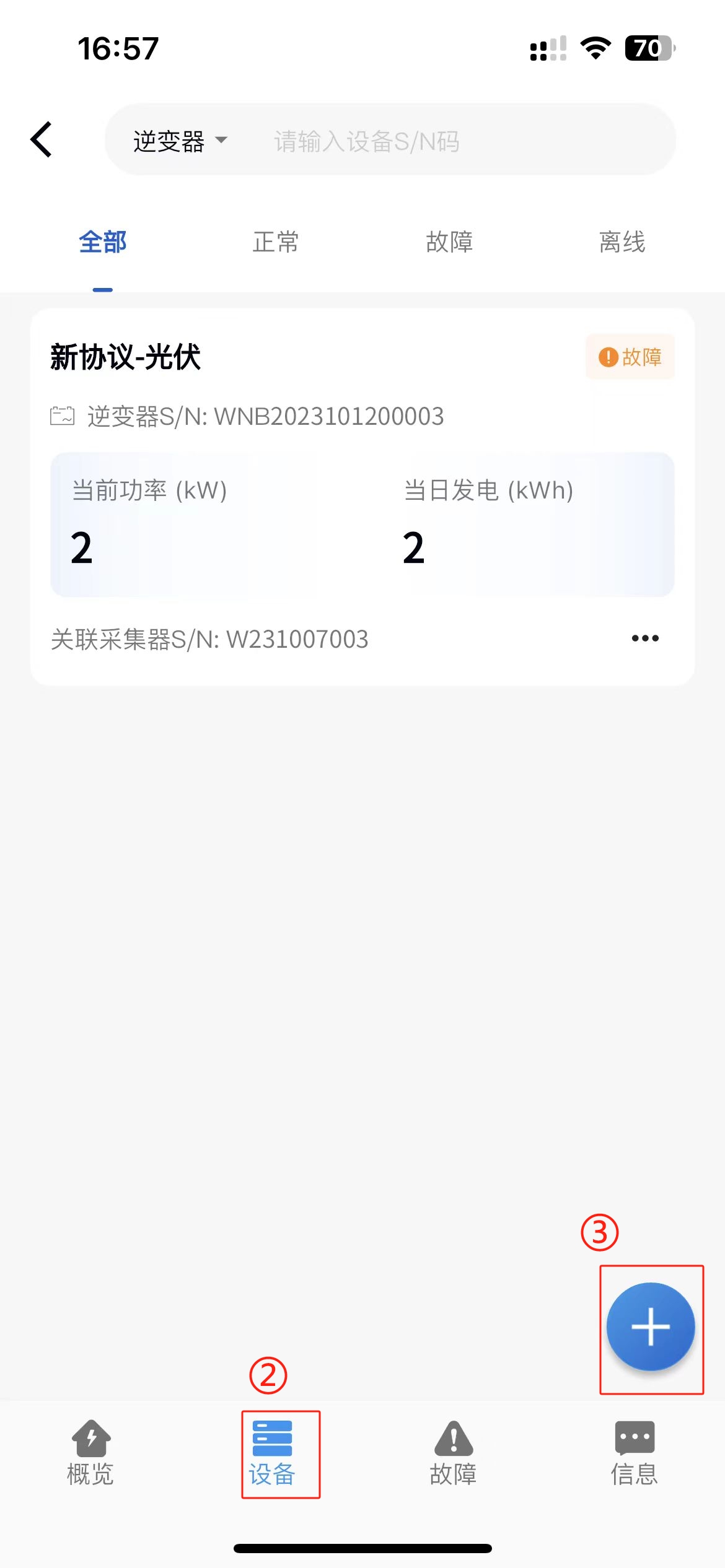The height and width of the screenshot is (1568, 725).
Task: View 离线 offline devices
Action: [622, 242]
